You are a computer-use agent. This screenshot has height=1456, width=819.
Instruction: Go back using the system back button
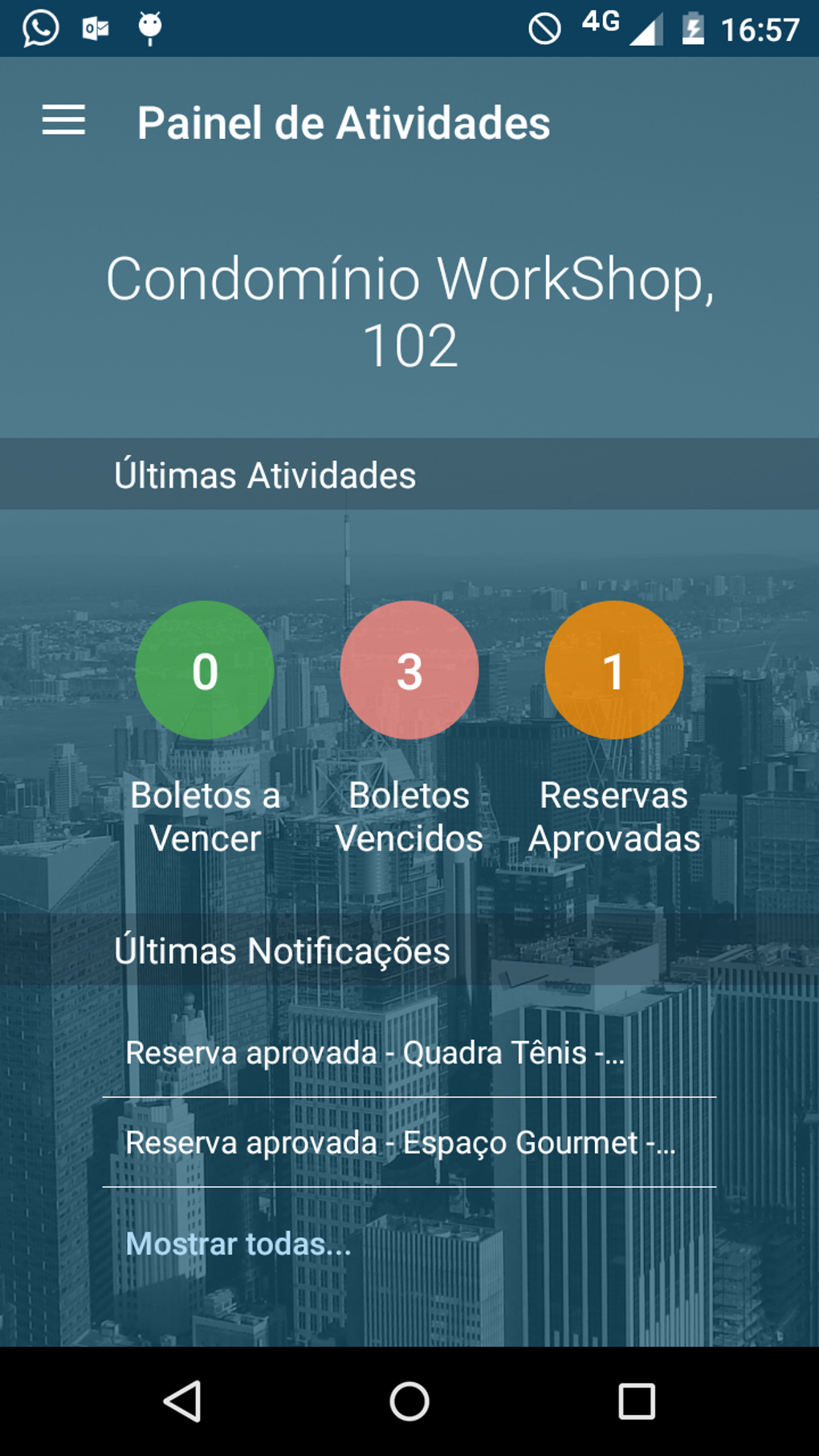(183, 1402)
